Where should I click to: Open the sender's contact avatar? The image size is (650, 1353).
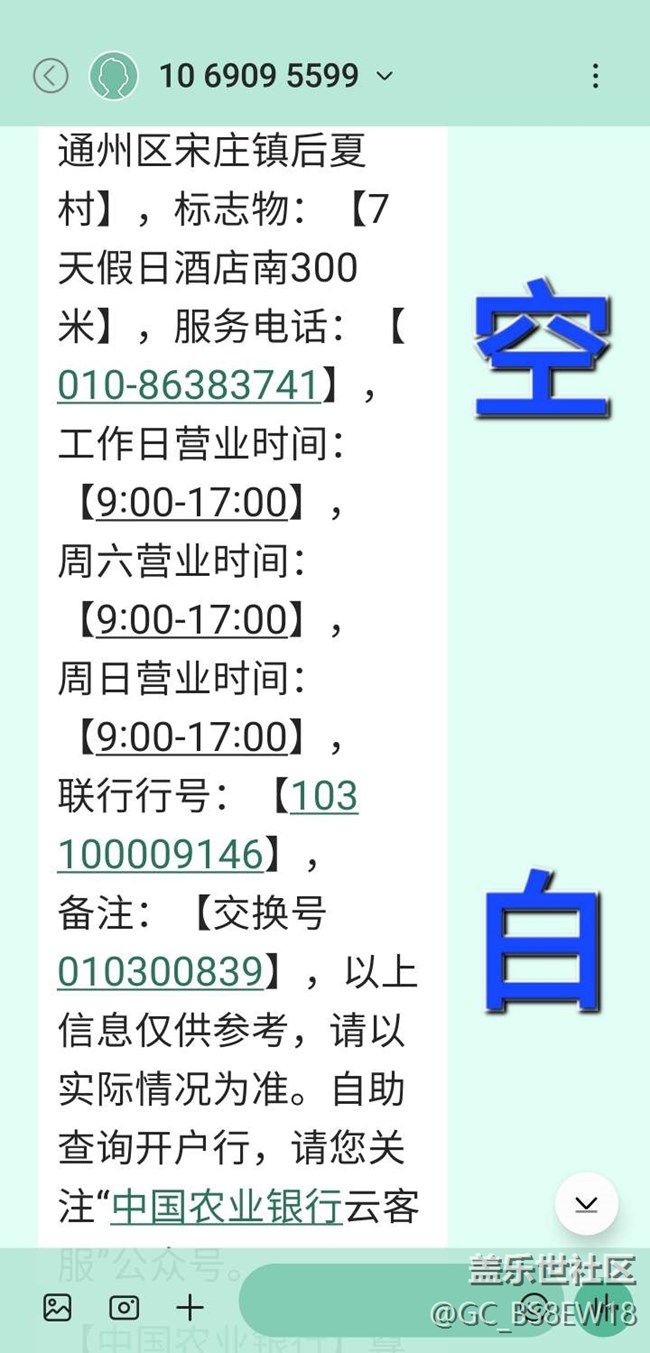pyautogui.click(x=113, y=75)
